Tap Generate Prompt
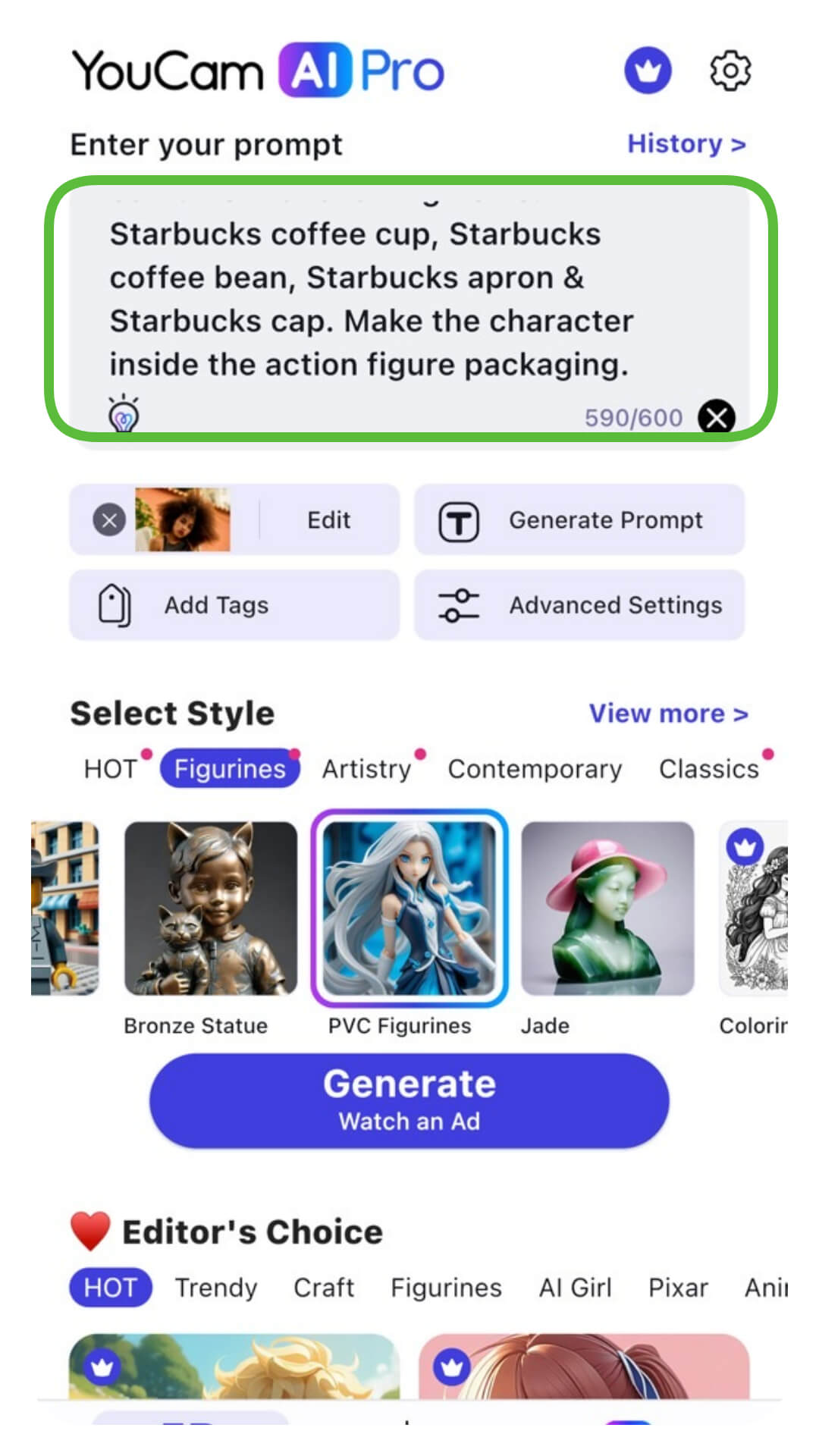Viewport: 819px width, 1456px height. 579,520
